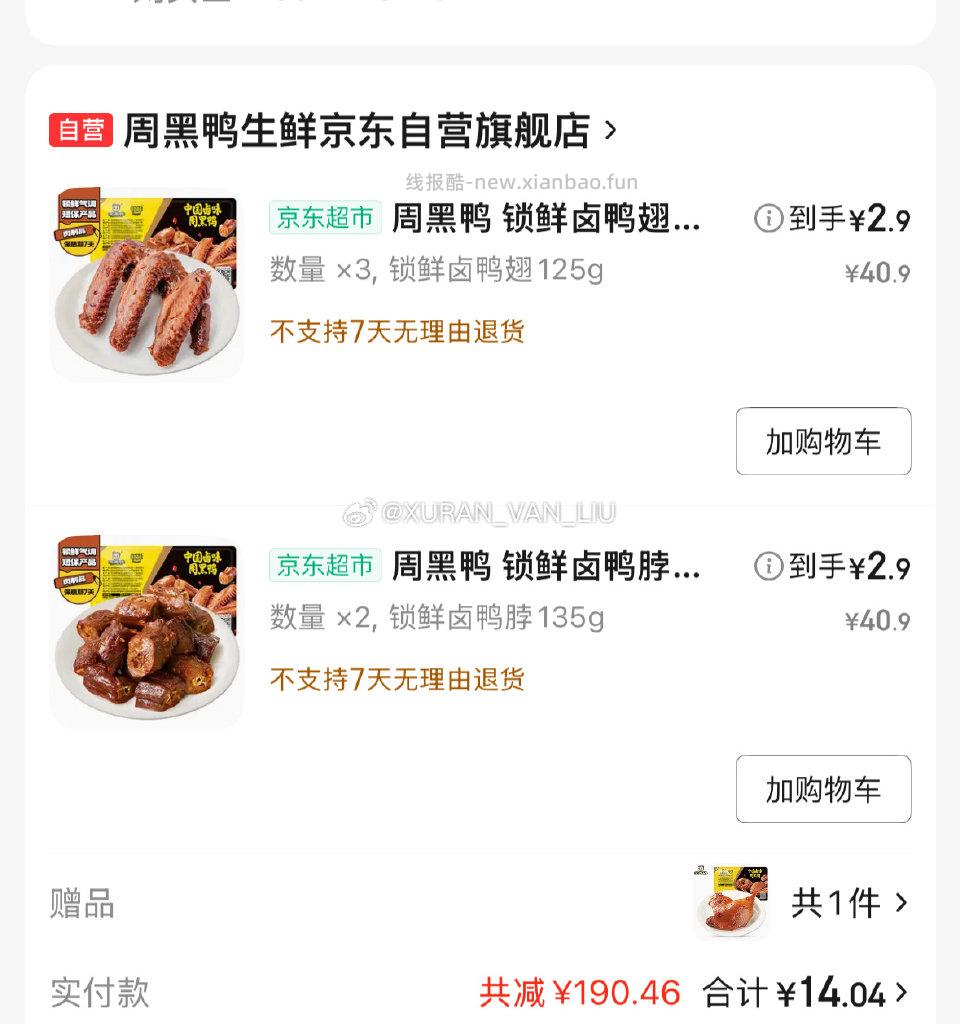Open 周黑鸭生鲜京东自营旗舰店 store page
Viewport: 960px width, 1024px height.
pyautogui.click(x=360, y=130)
